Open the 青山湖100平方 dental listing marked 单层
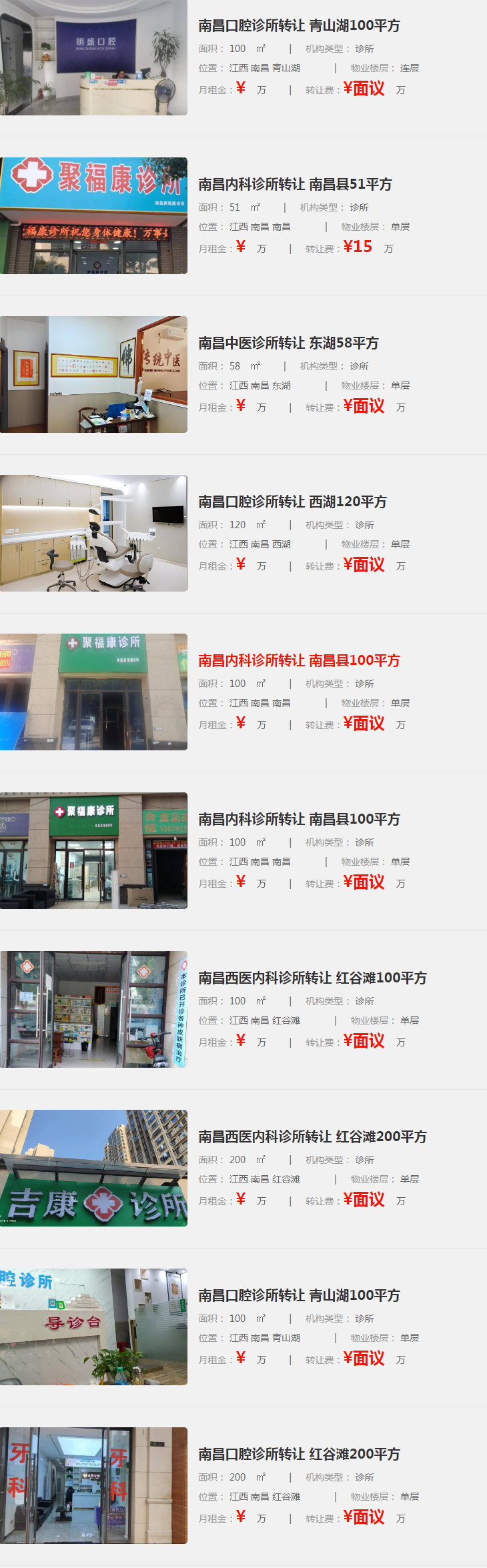The height and width of the screenshot is (1568, 487). 299,1296
